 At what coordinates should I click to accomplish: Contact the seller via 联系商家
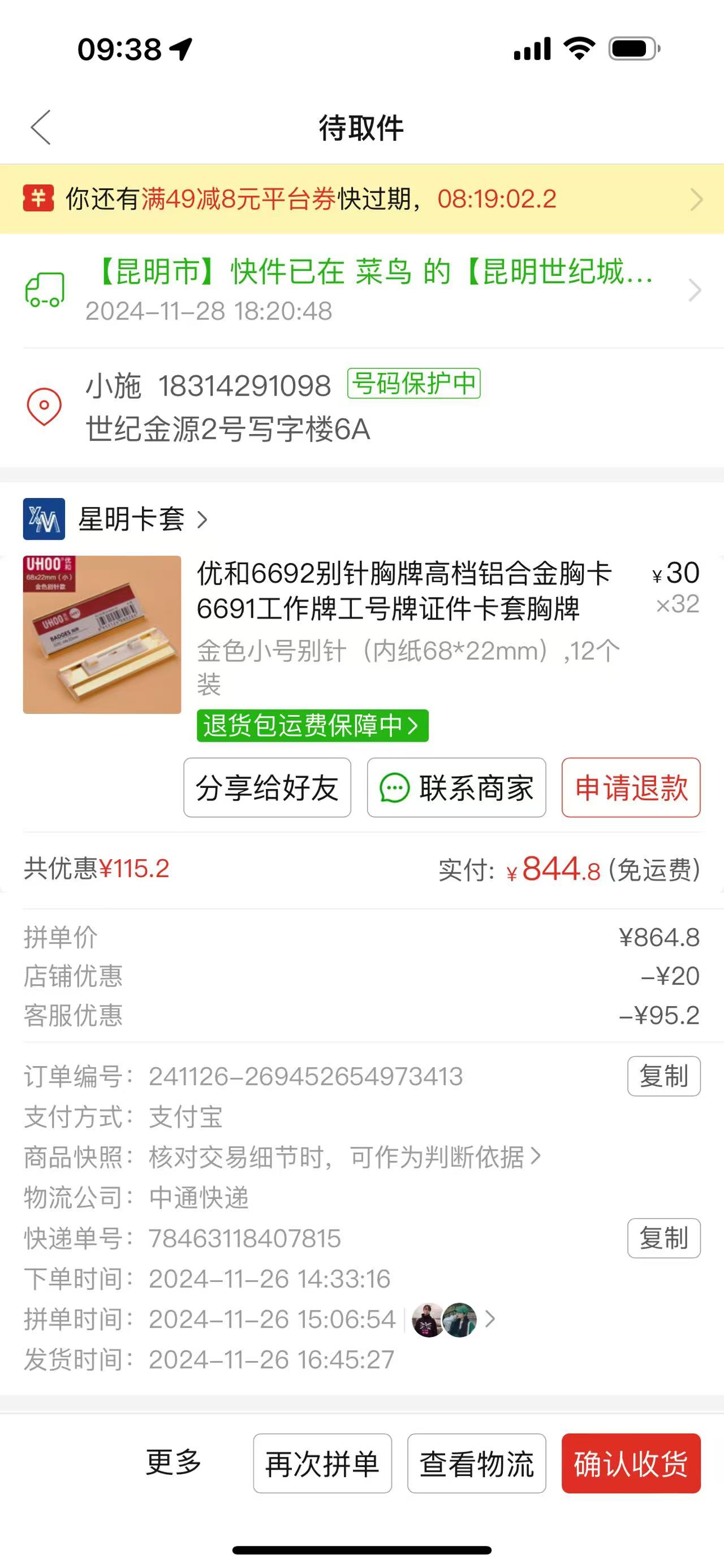point(456,787)
